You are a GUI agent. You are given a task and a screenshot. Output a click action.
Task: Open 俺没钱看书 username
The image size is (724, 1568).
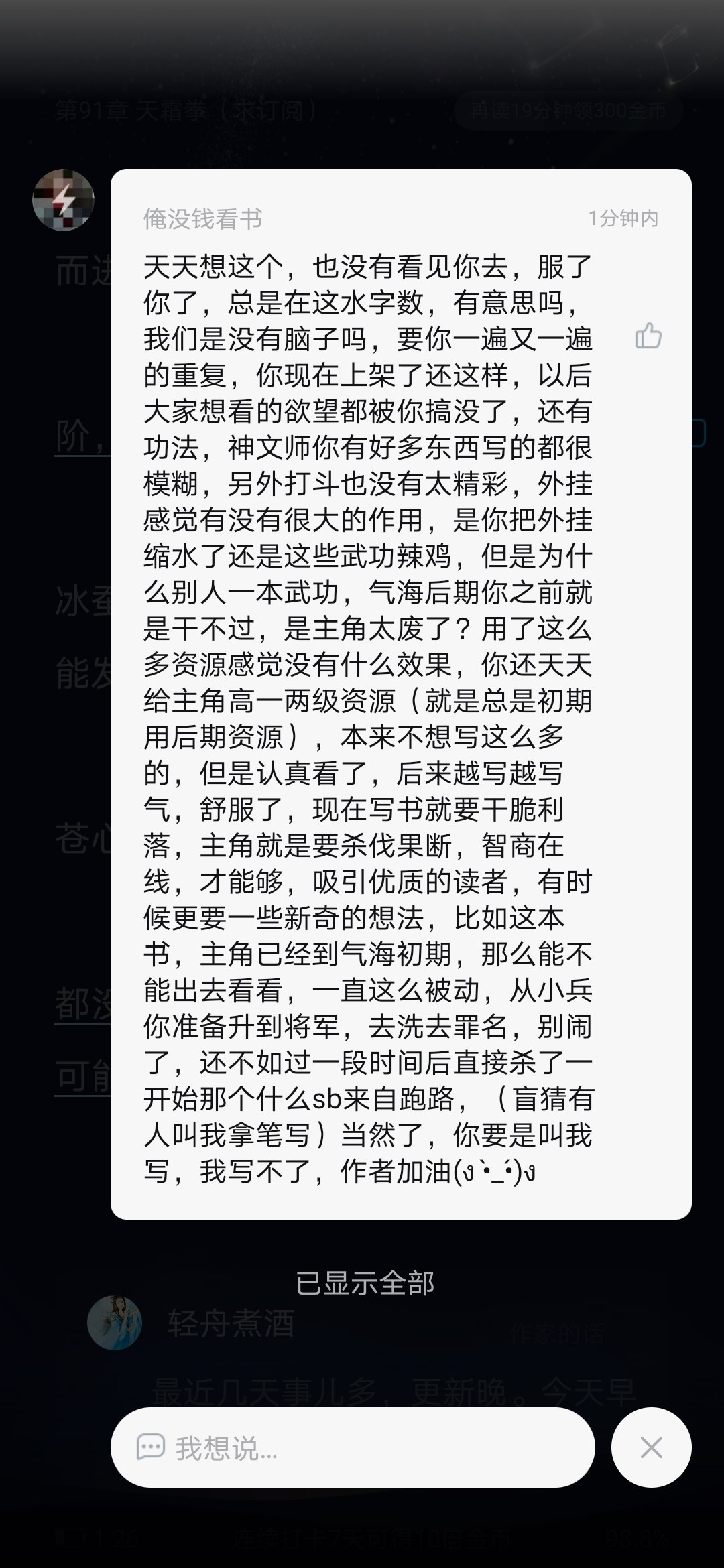click(202, 219)
